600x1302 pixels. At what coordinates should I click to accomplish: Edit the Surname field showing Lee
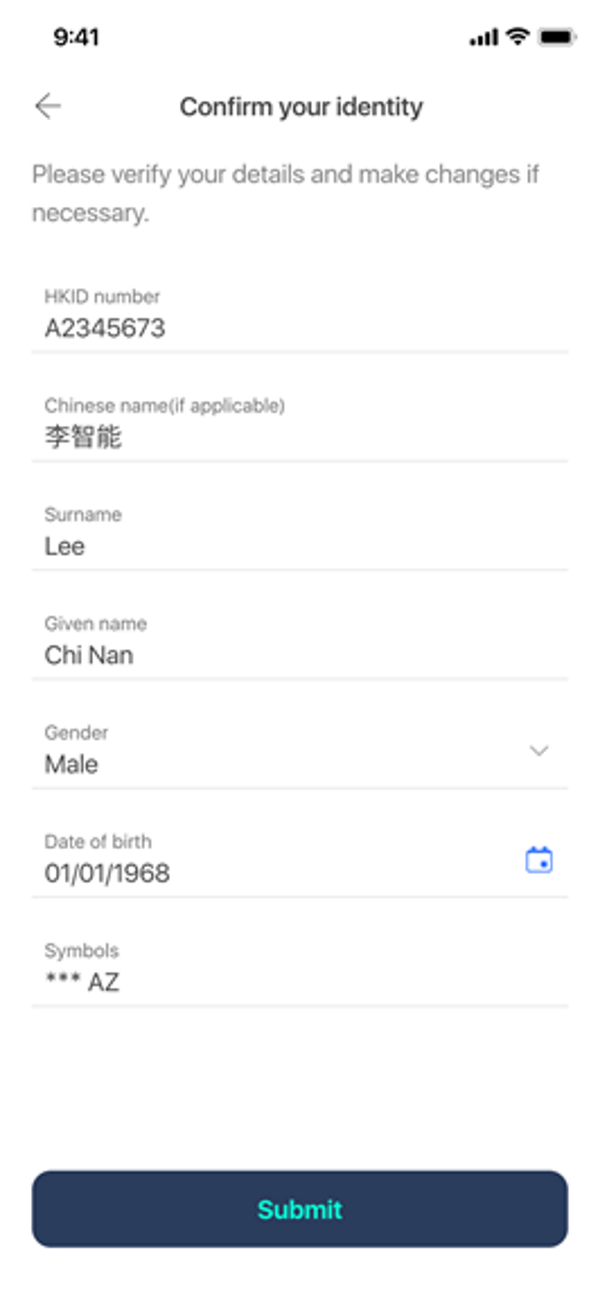[300, 545]
